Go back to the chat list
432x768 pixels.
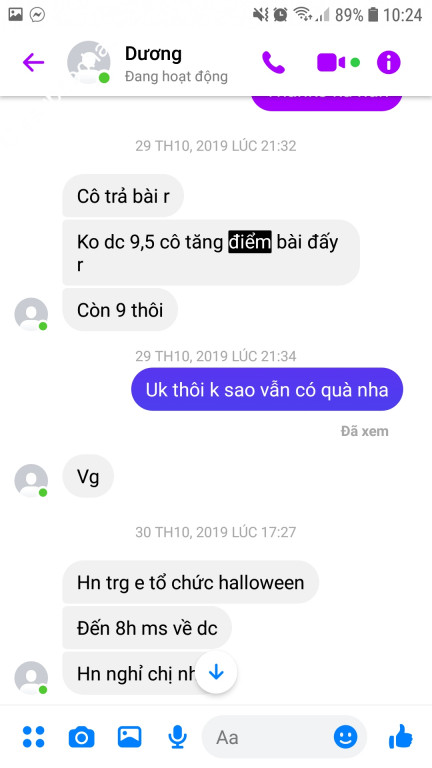pyautogui.click(x=33, y=63)
